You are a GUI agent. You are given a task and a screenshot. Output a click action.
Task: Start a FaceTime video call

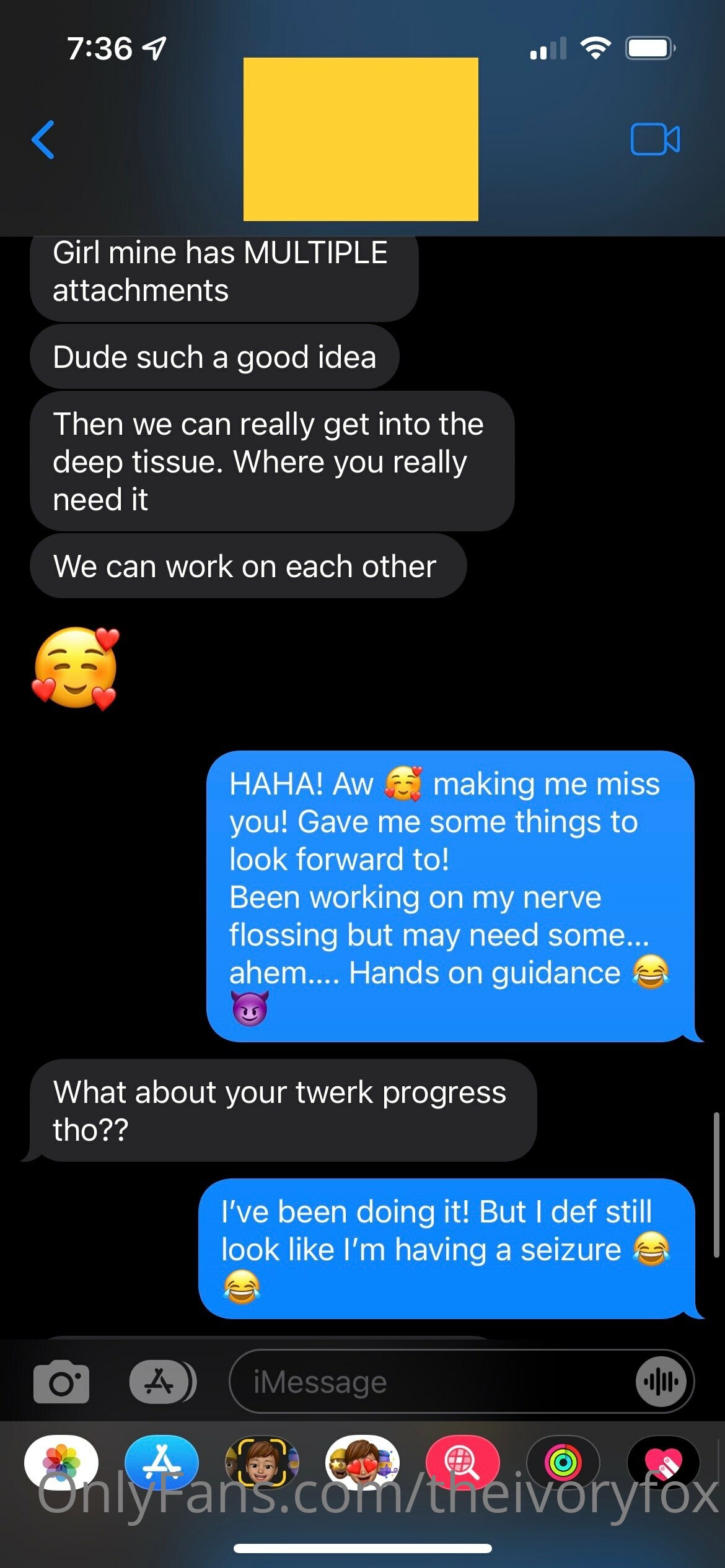coord(655,139)
